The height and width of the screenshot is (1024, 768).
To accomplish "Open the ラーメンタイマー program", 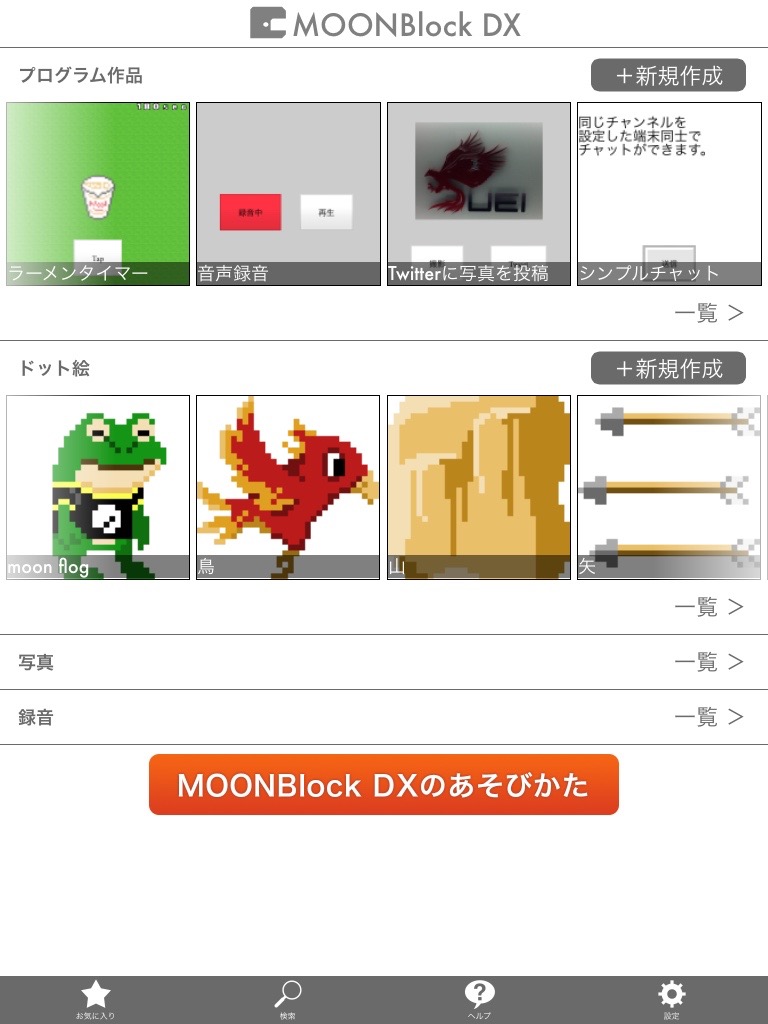I will click(98, 194).
